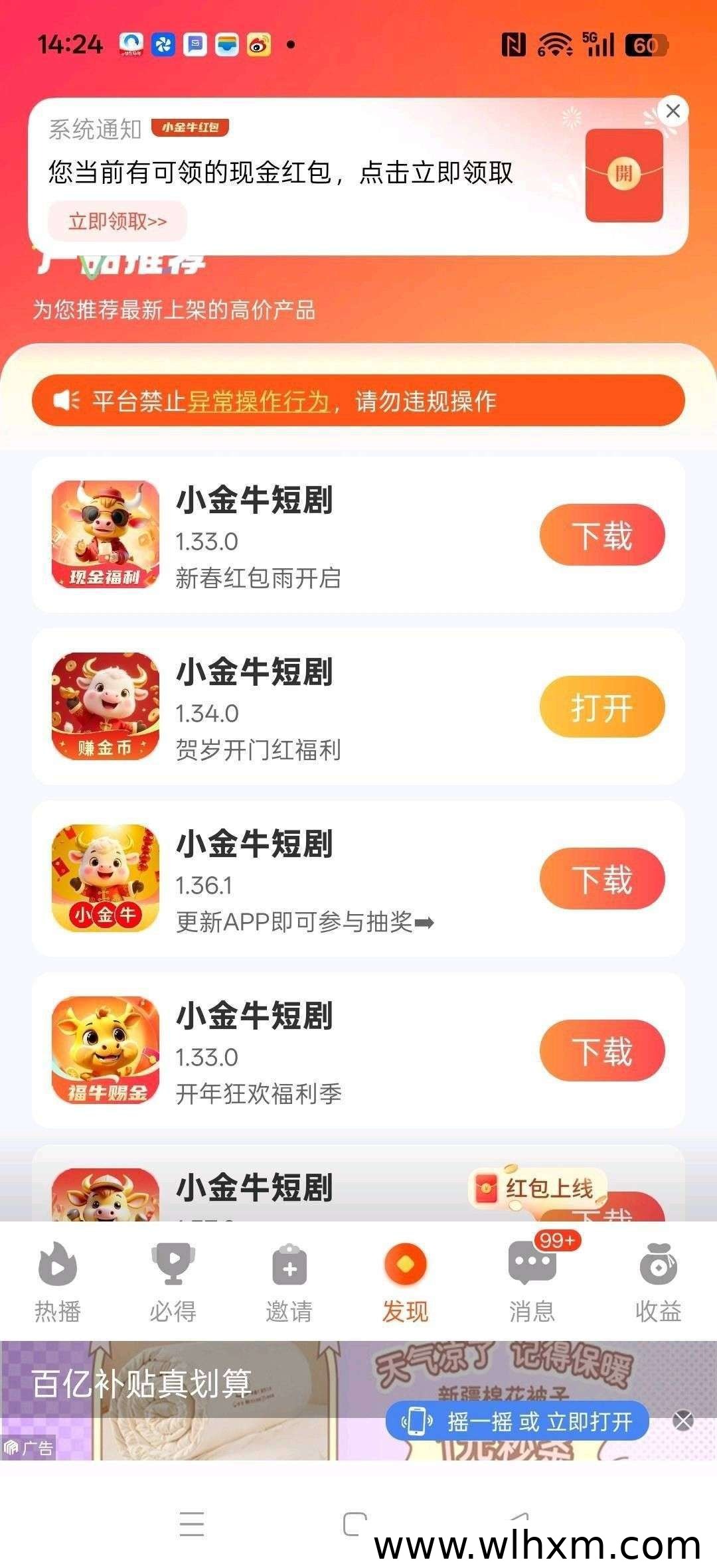Image resolution: width=717 pixels, height=1568 pixels.
Task: Open the 消息 tab with 99+ badge
Action: (532, 1283)
